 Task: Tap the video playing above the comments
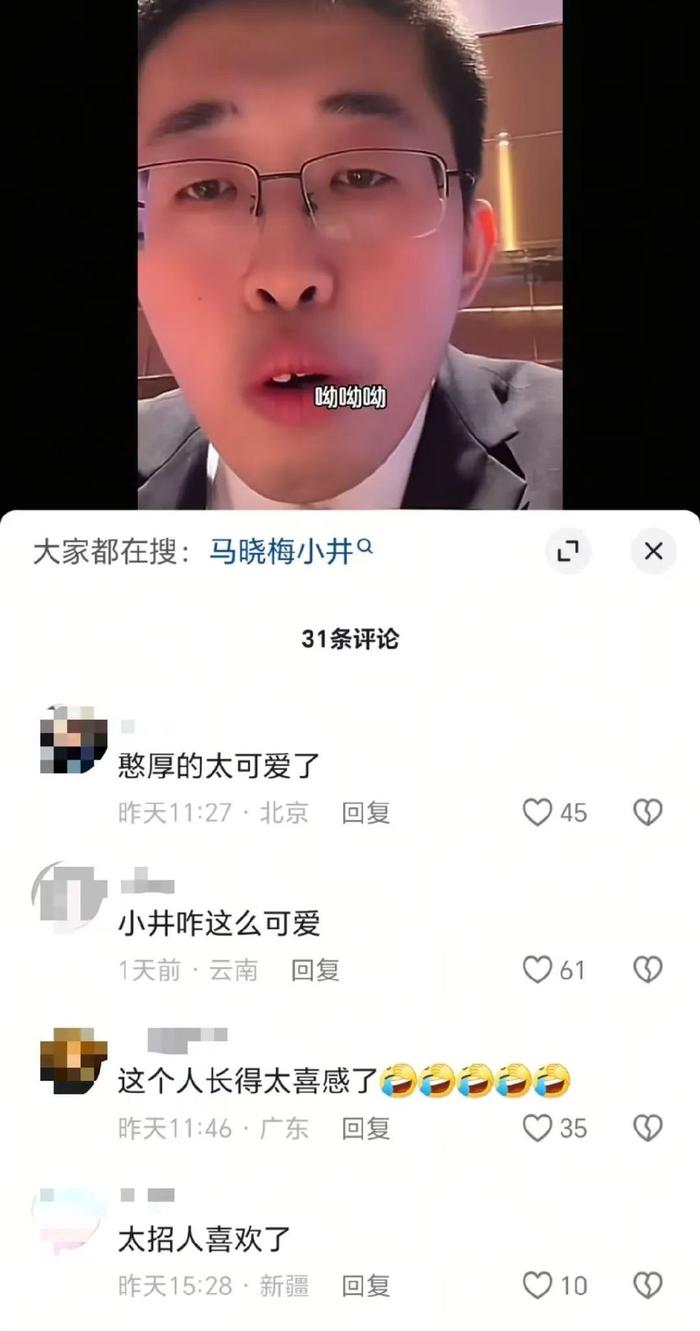pyautogui.click(x=350, y=255)
